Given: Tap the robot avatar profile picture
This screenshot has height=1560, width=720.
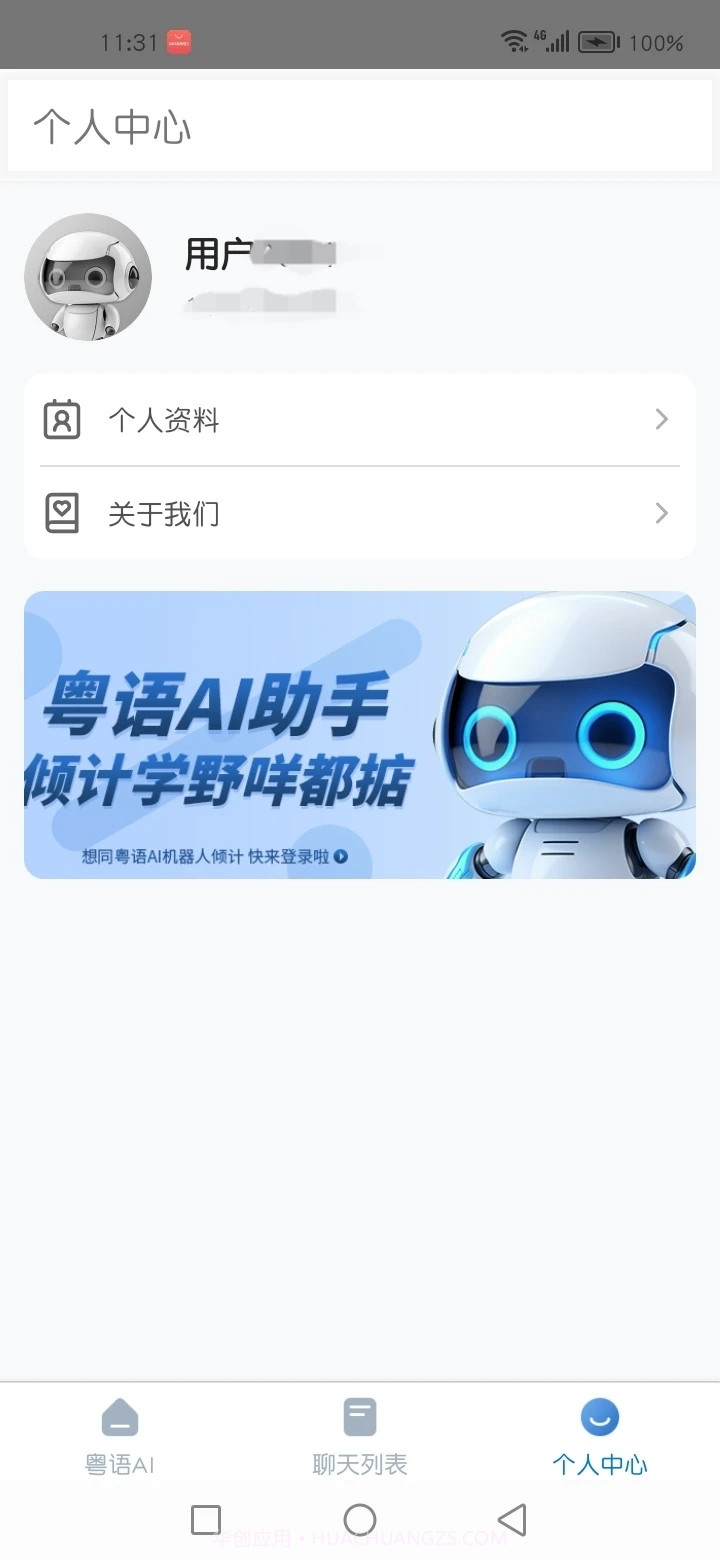Looking at the screenshot, I should point(87,276).
